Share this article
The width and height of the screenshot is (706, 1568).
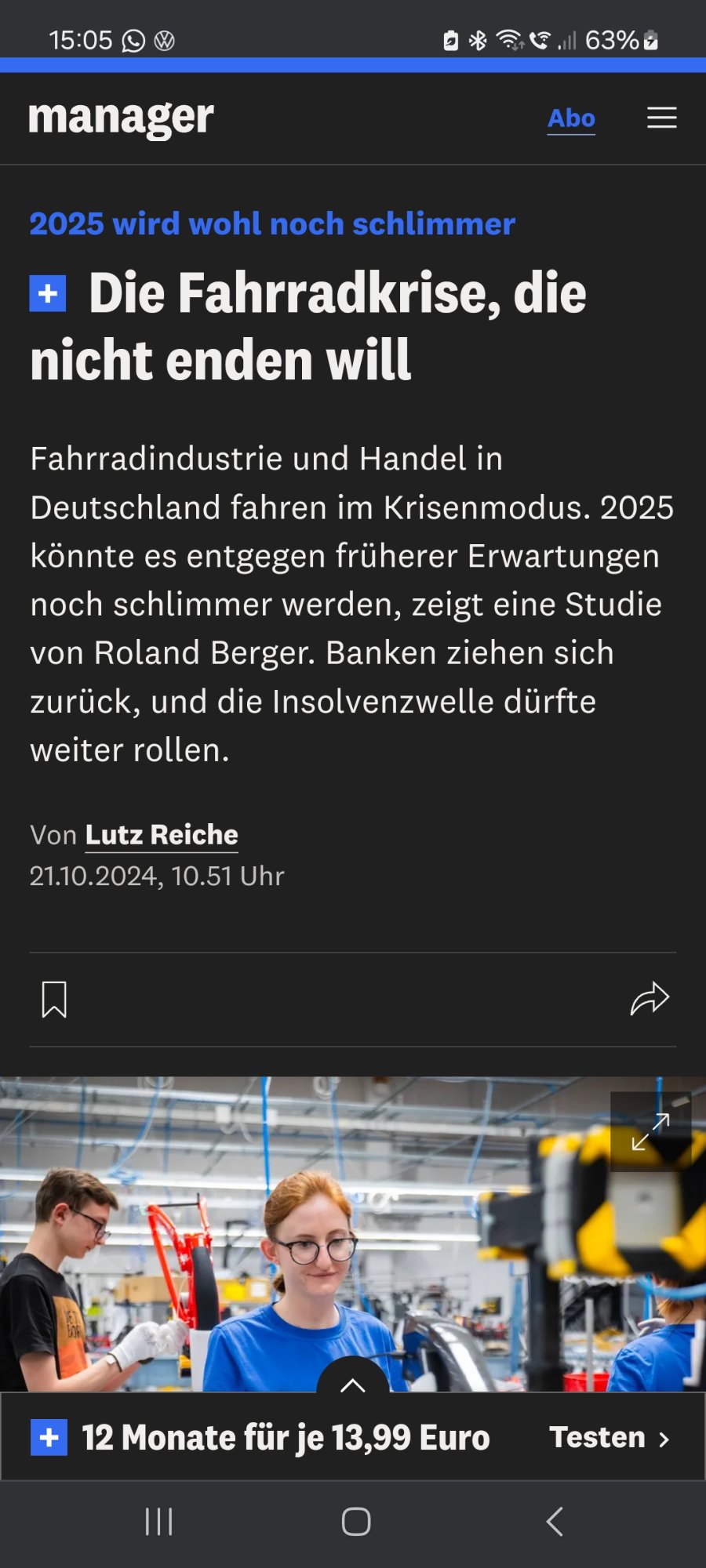tap(650, 1000)
